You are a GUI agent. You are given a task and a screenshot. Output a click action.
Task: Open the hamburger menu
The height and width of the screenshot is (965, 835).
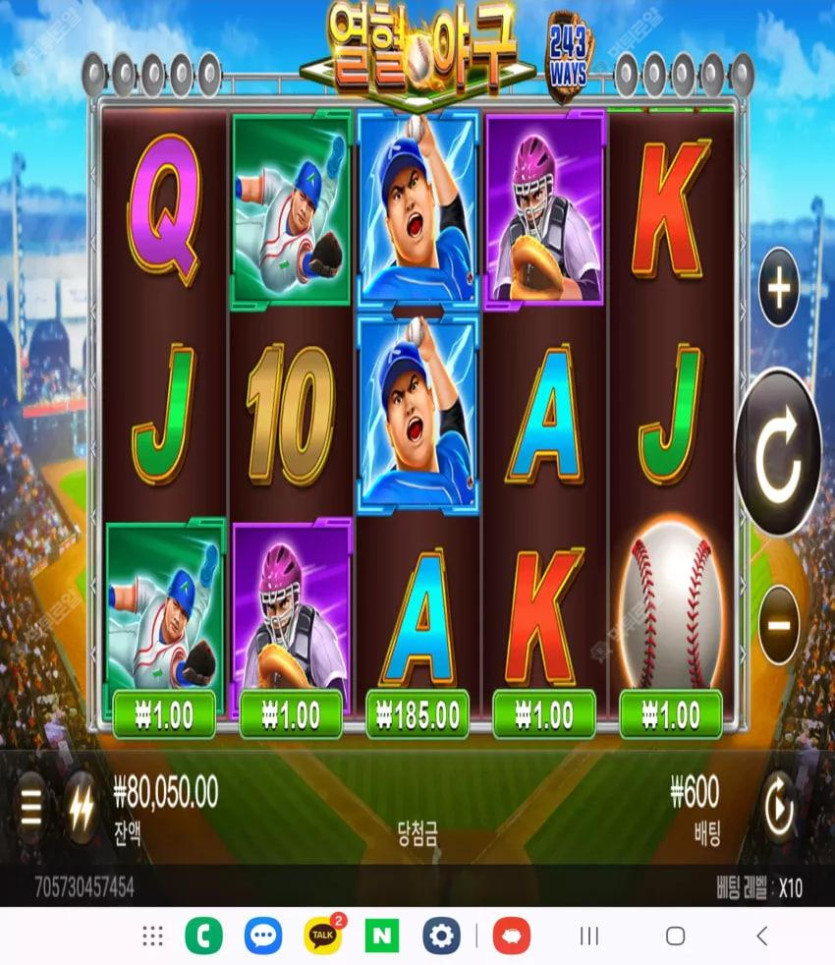tap(31, 806)
